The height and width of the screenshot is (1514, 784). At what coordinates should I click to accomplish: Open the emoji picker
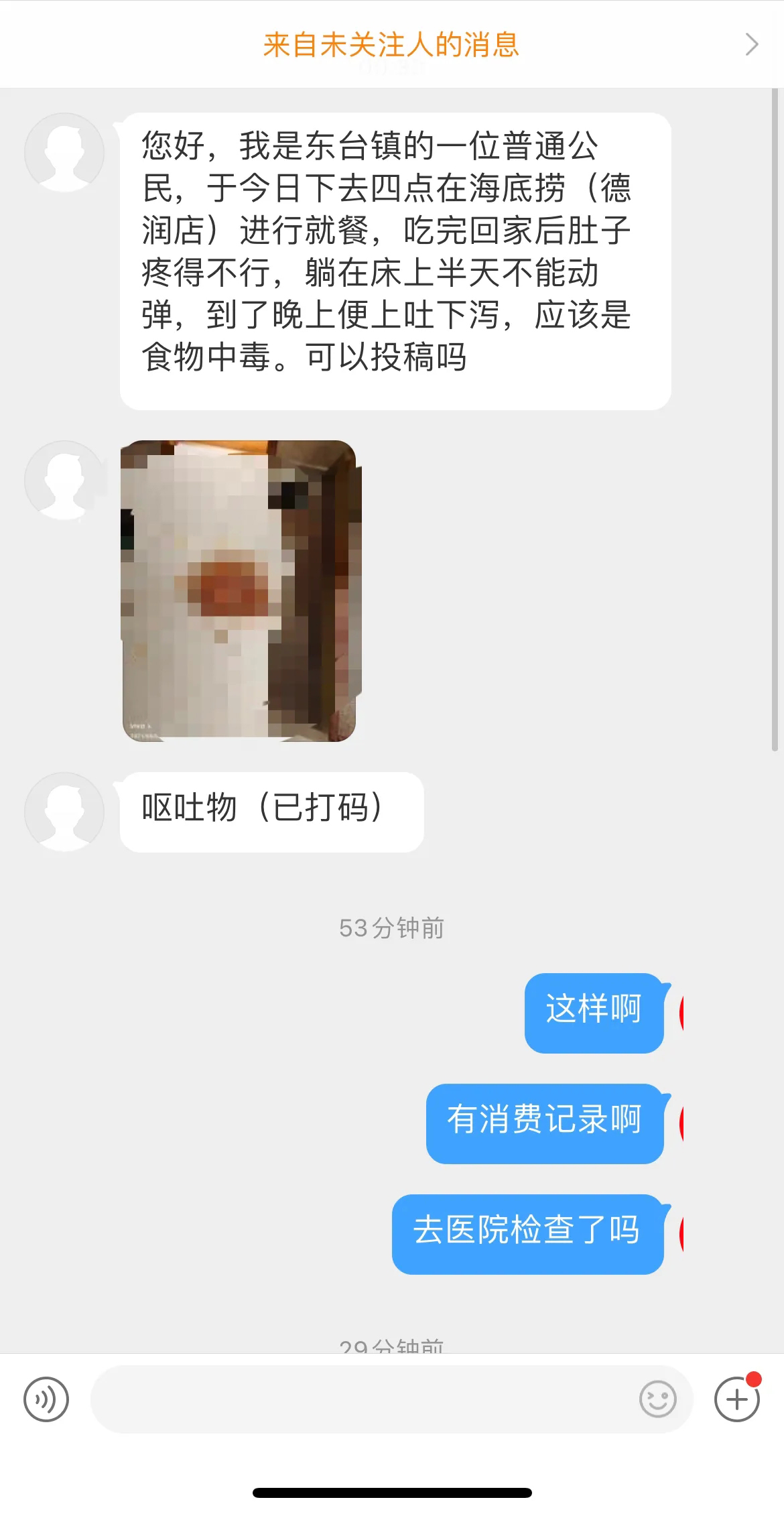pyautogui.click(x=657, y=1399)
